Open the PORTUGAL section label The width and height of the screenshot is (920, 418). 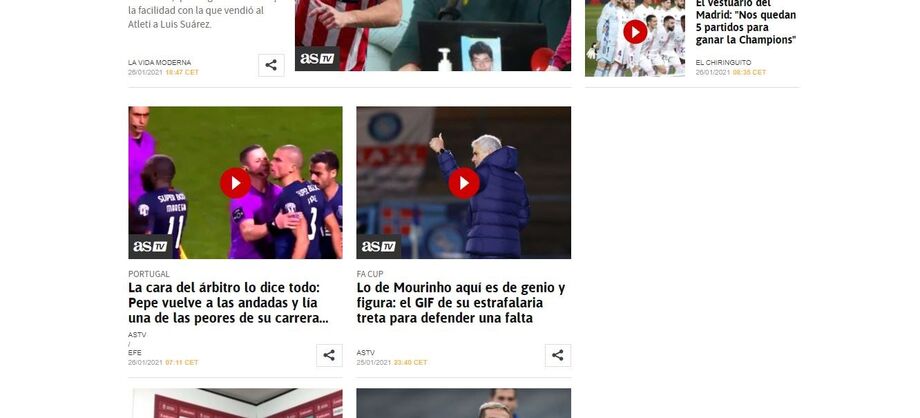149,274
